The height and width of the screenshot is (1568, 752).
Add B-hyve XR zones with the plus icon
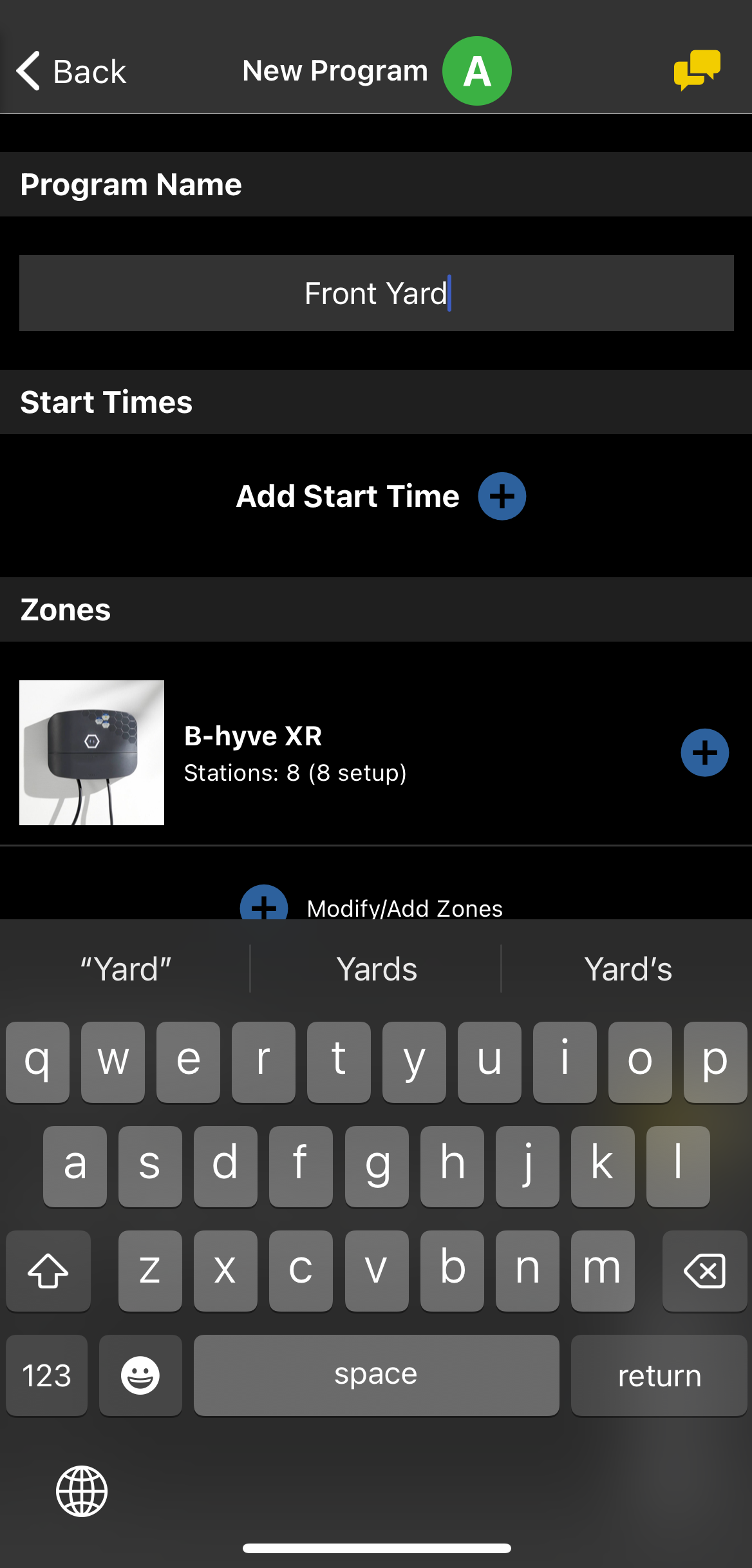pos(704,752)
